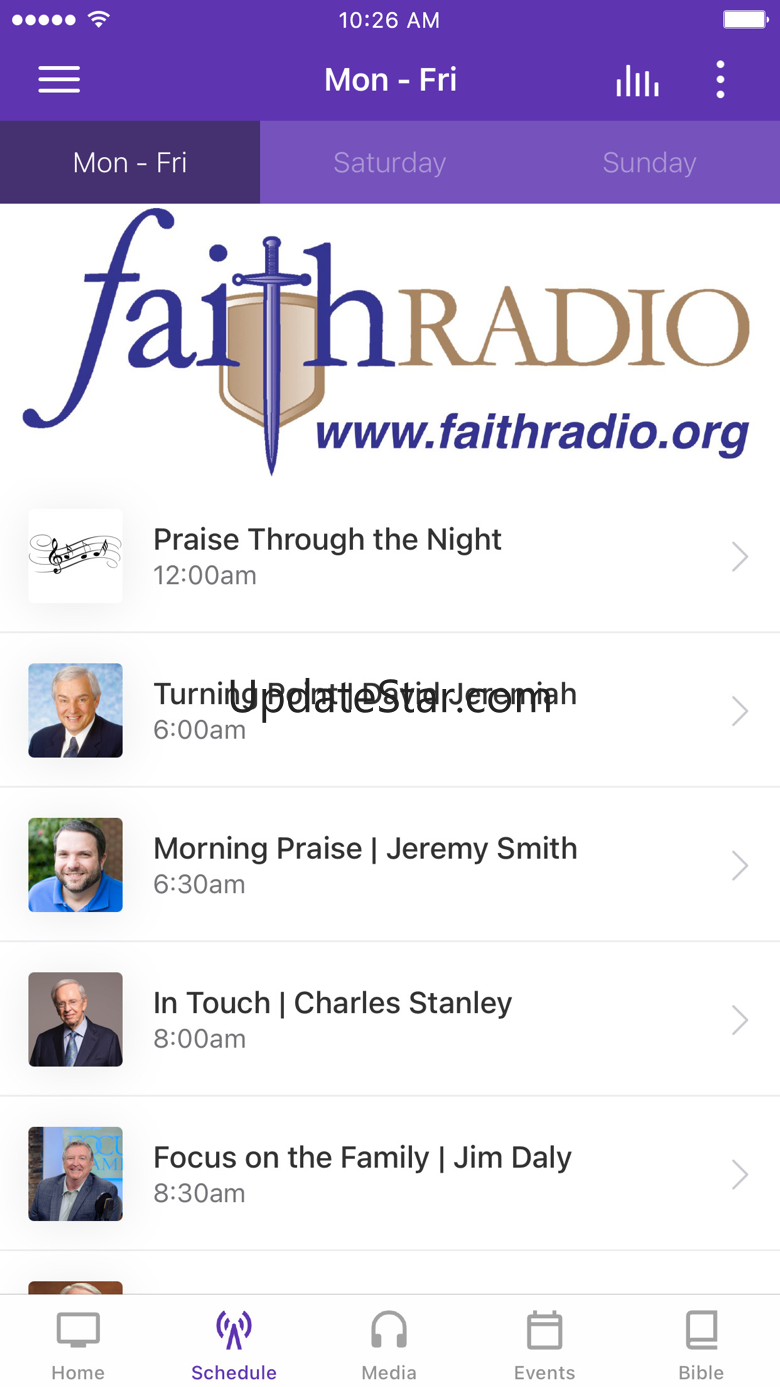
Task: Tap the audio equalizer bars icon
Action: [x=637, y=80]
